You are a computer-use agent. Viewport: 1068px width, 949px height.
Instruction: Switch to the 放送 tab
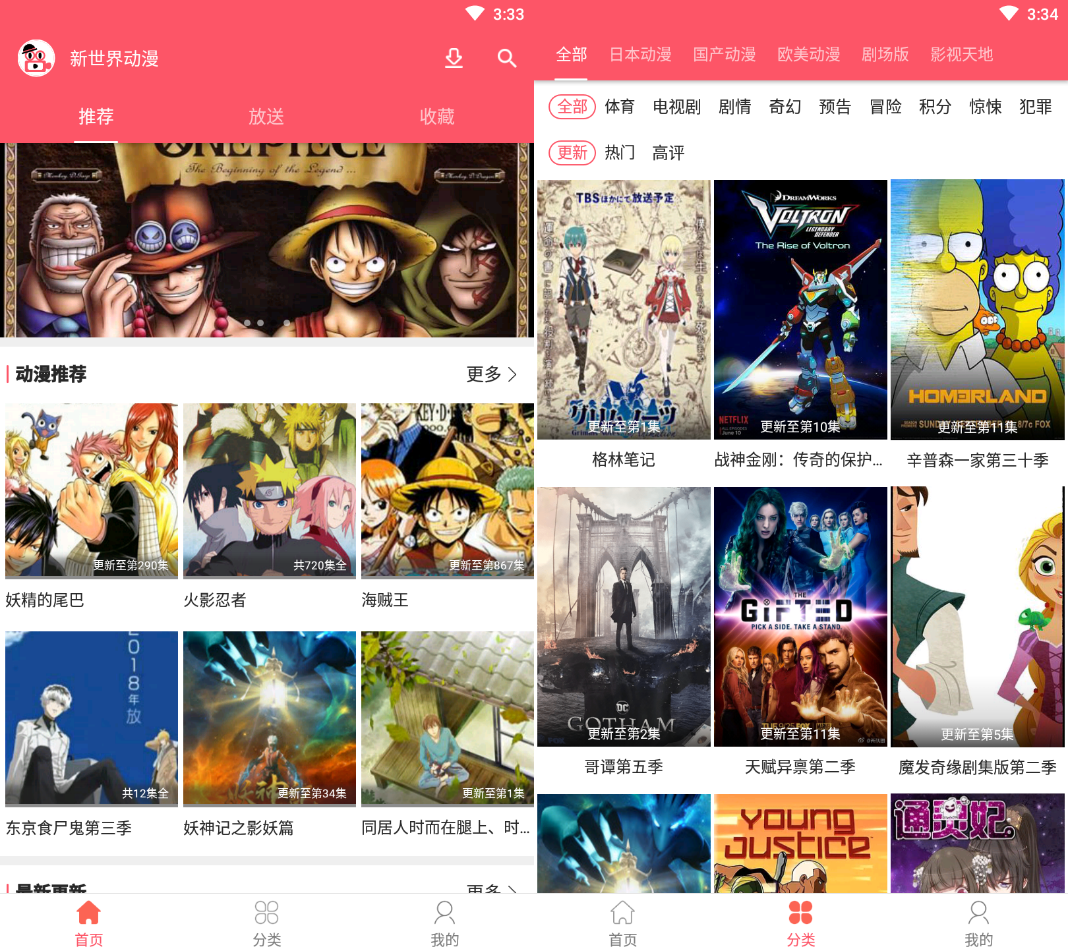pos(266,117)
